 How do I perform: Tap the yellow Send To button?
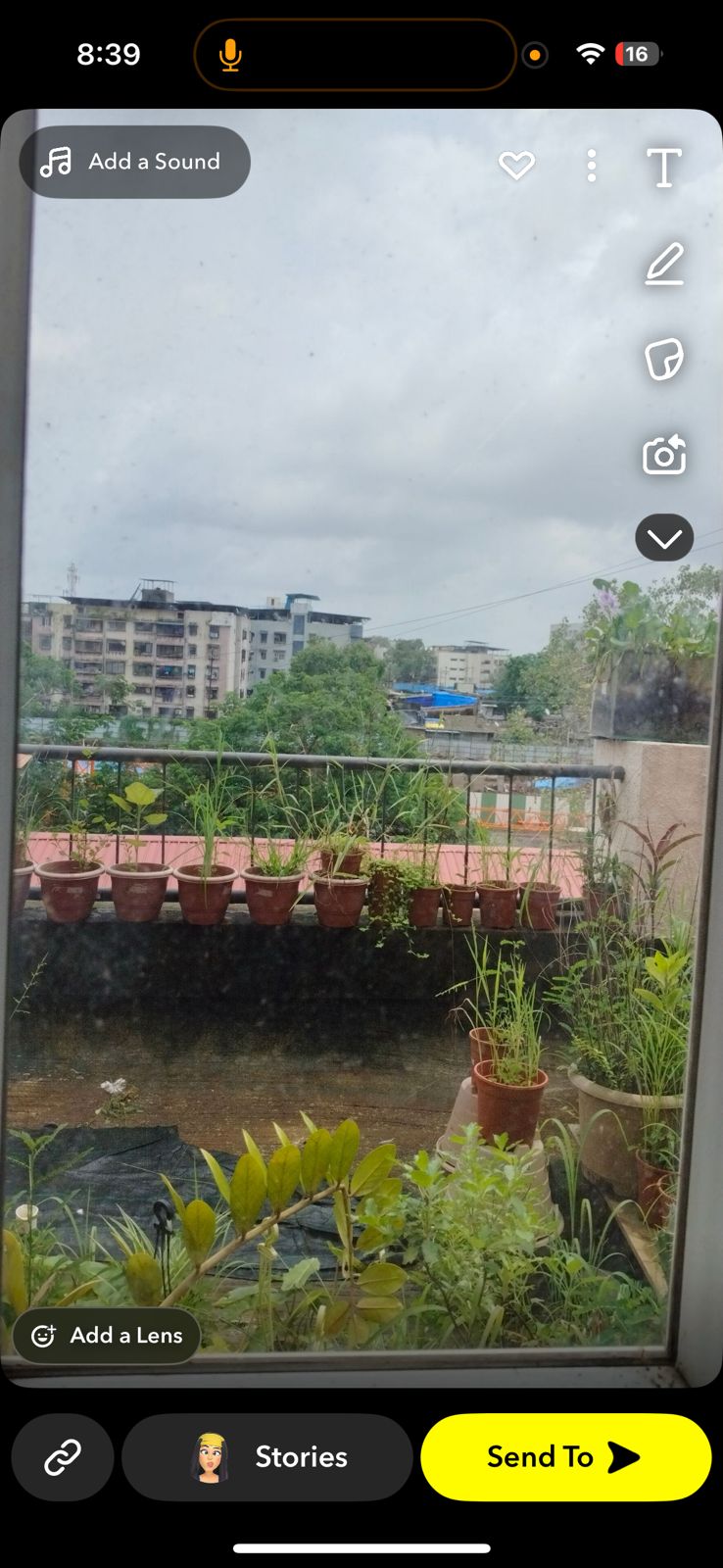[x=565, y=1457]
